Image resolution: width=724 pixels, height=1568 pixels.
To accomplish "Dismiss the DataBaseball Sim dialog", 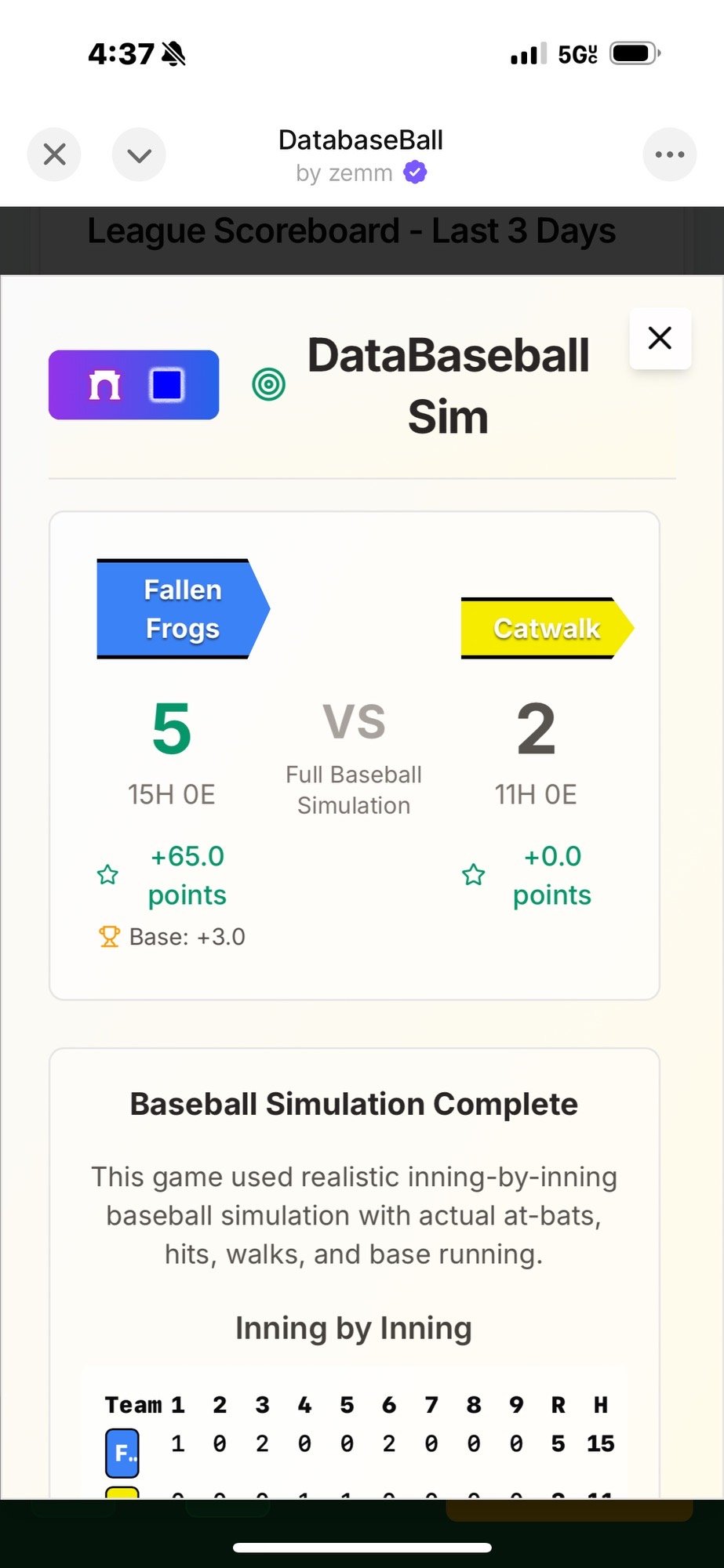I will pyautogui.click(x=660, y=338).
